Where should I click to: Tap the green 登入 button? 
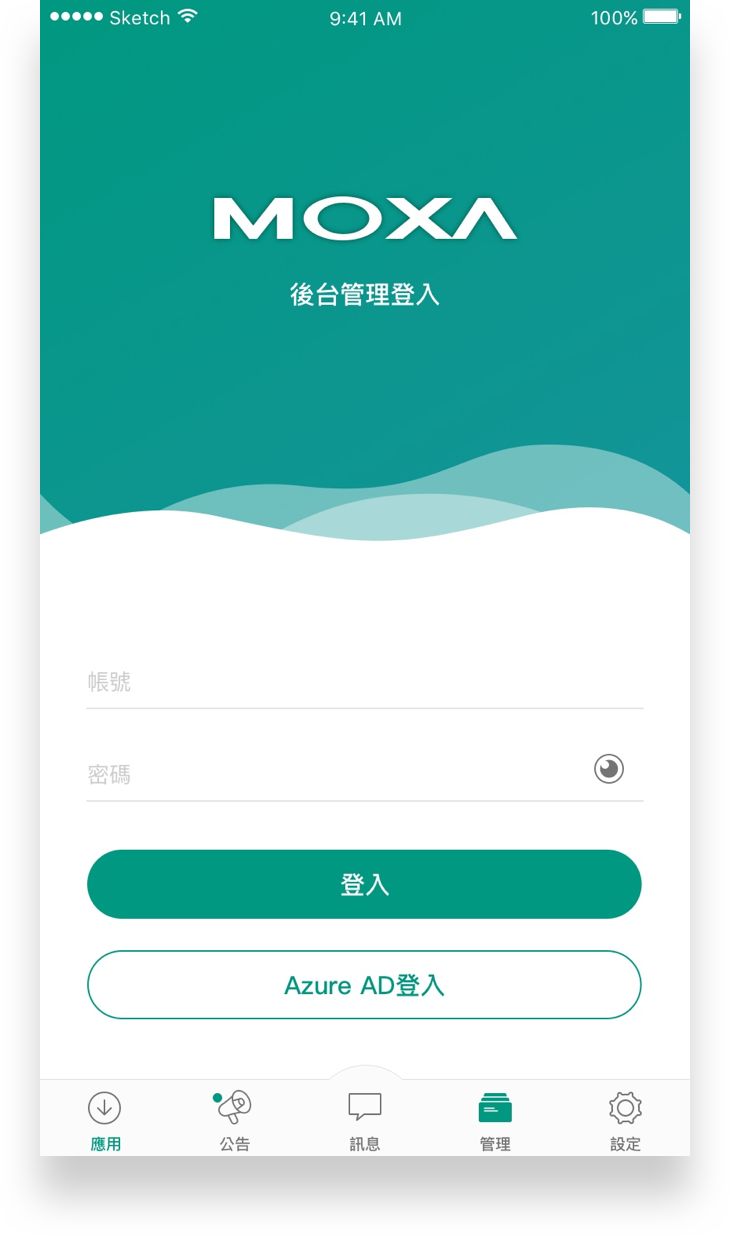pyautogui.click(x=364, y=884)
